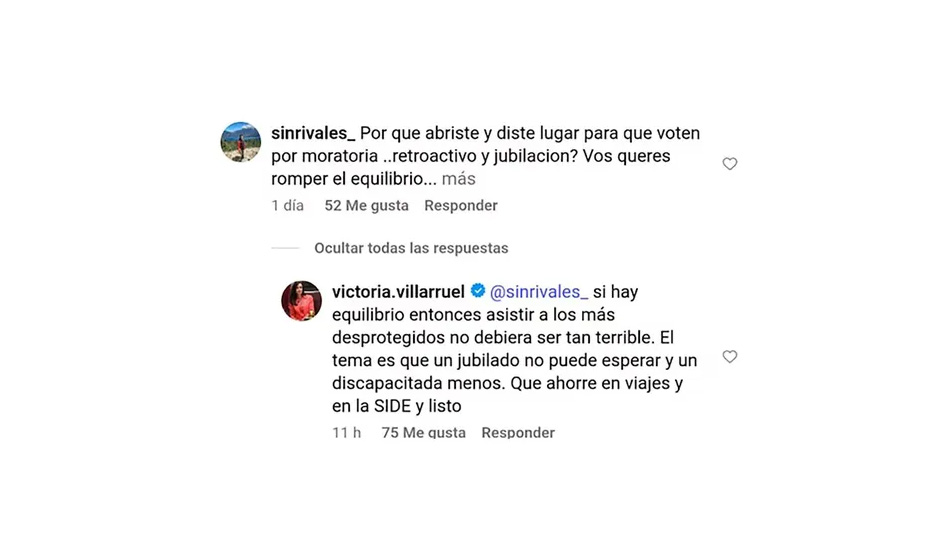
Task: Open victoria.villarruel's profile picture
Action: coord(301,301)
